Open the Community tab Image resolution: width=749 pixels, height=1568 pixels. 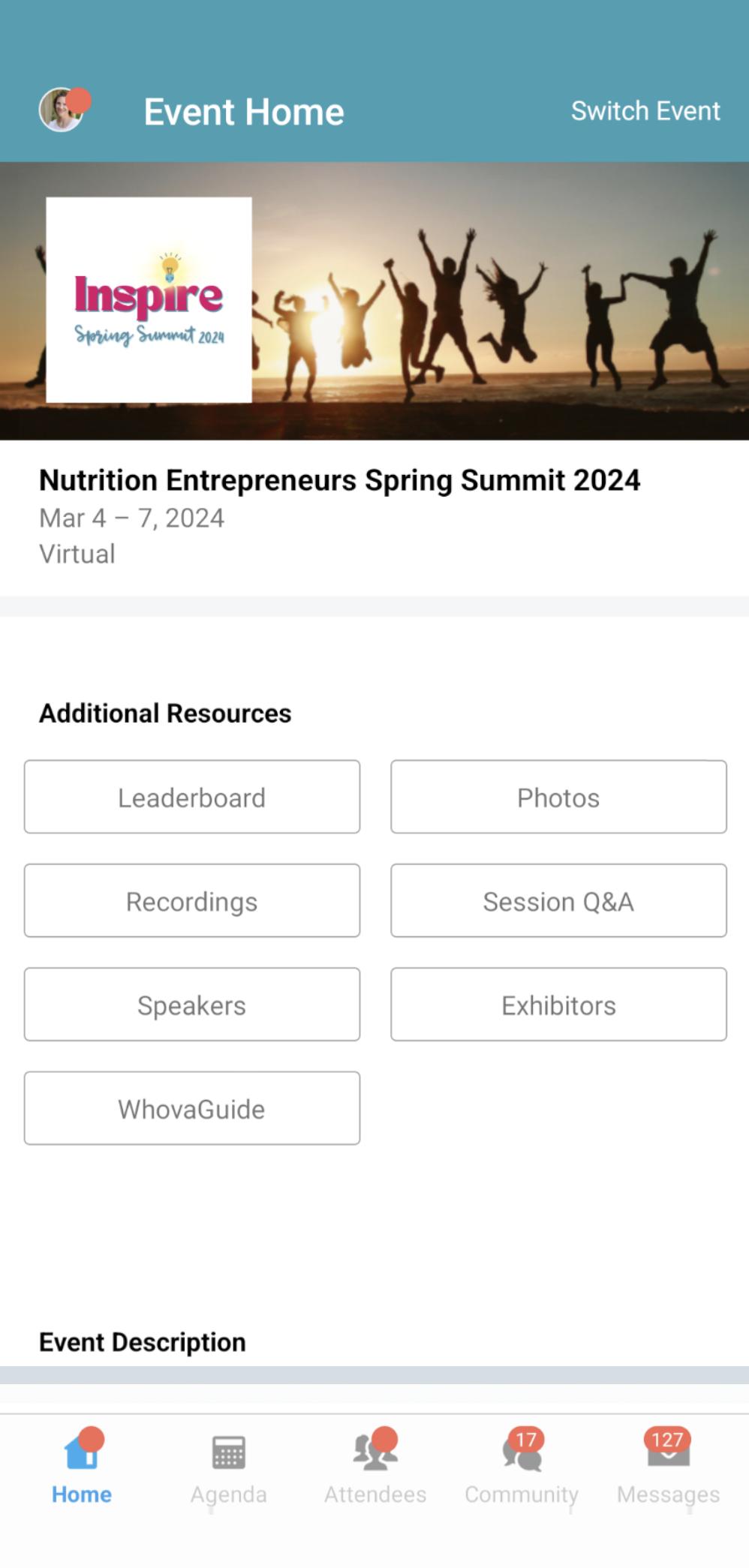point(522,1467)
